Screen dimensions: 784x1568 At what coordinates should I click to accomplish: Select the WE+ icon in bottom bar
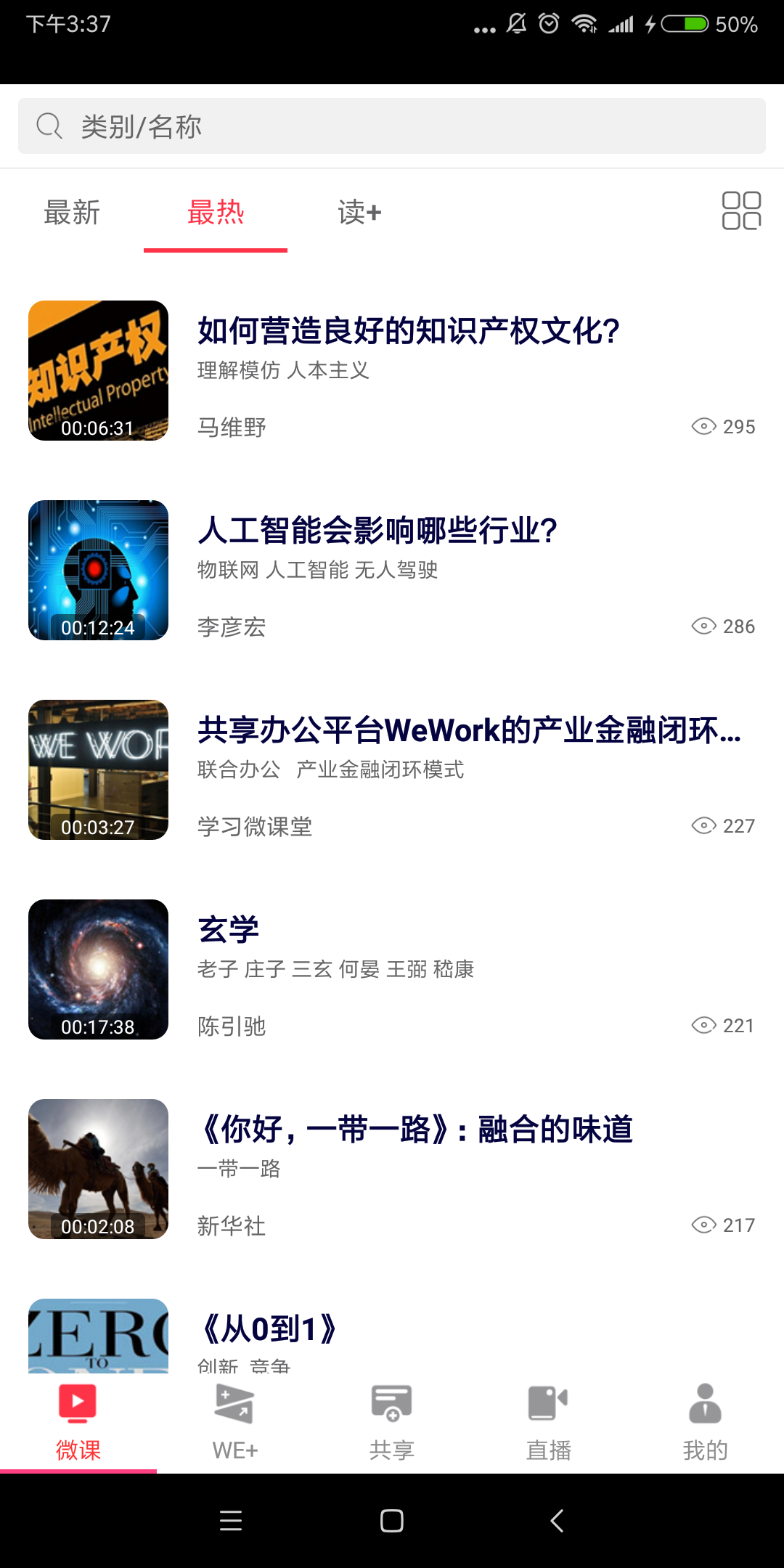tap(235, 1419)
